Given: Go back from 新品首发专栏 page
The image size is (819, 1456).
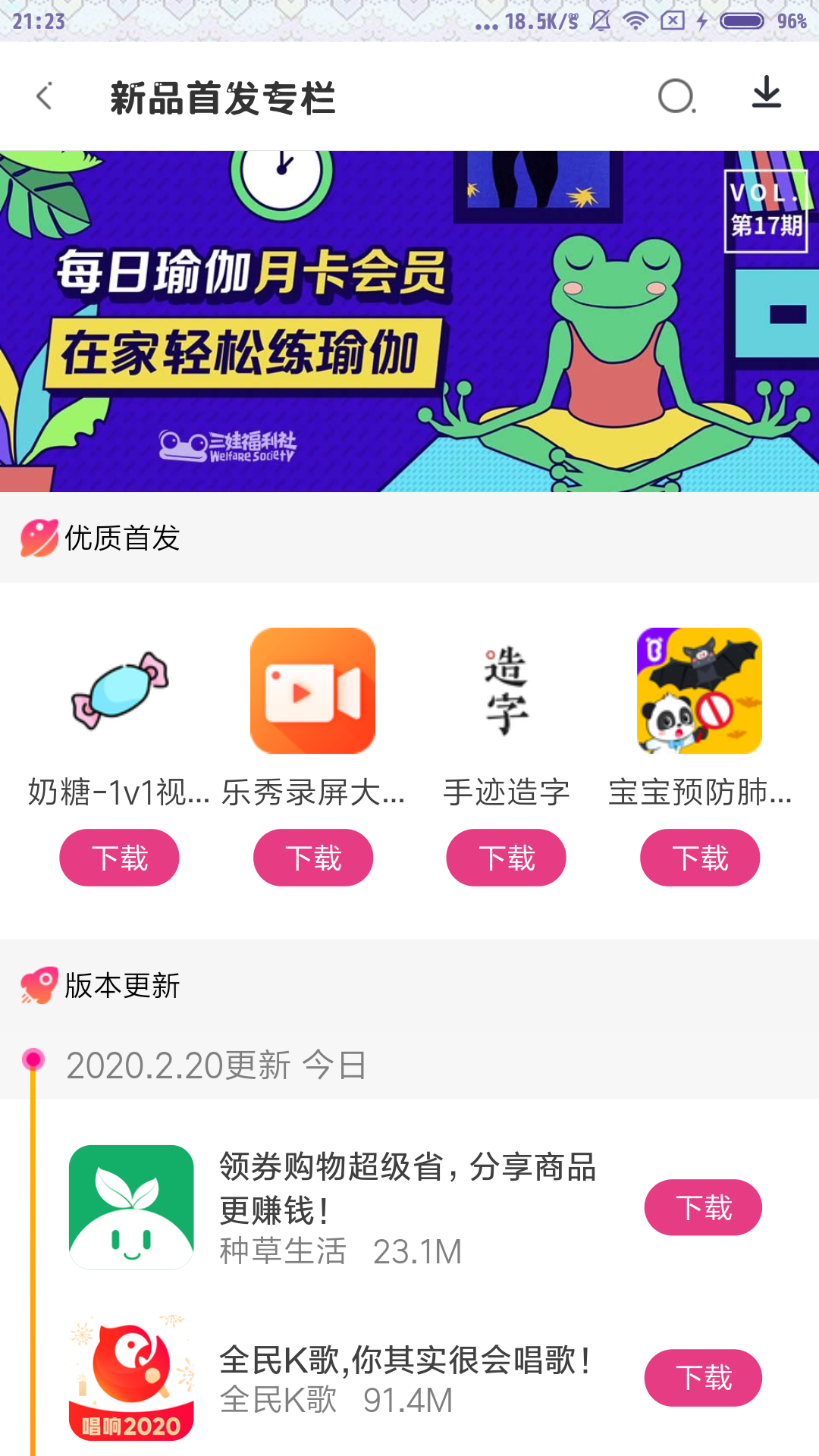Looking at the screenshot, I should click(44, 96).
